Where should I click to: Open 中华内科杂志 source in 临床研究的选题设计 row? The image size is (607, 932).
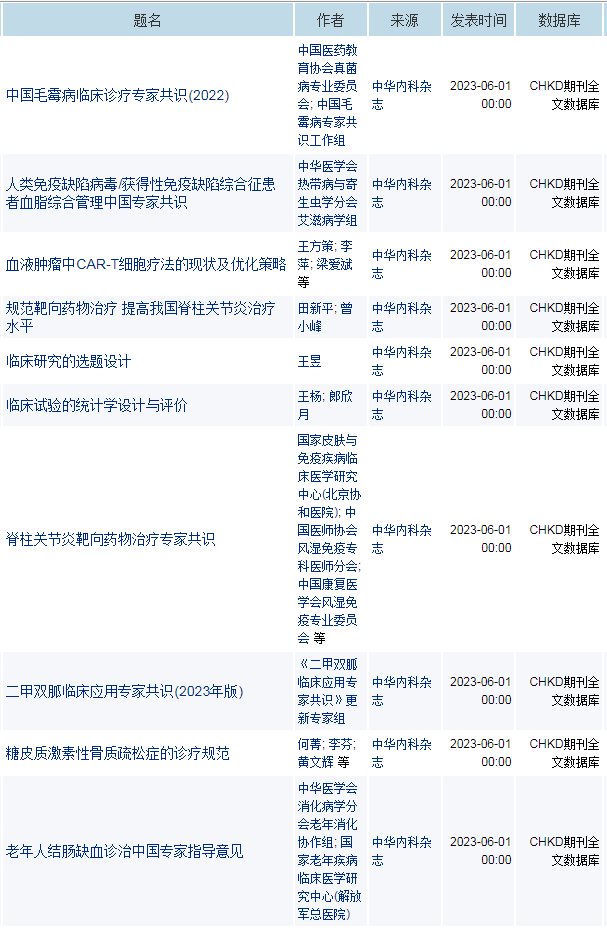pos(402,361)
